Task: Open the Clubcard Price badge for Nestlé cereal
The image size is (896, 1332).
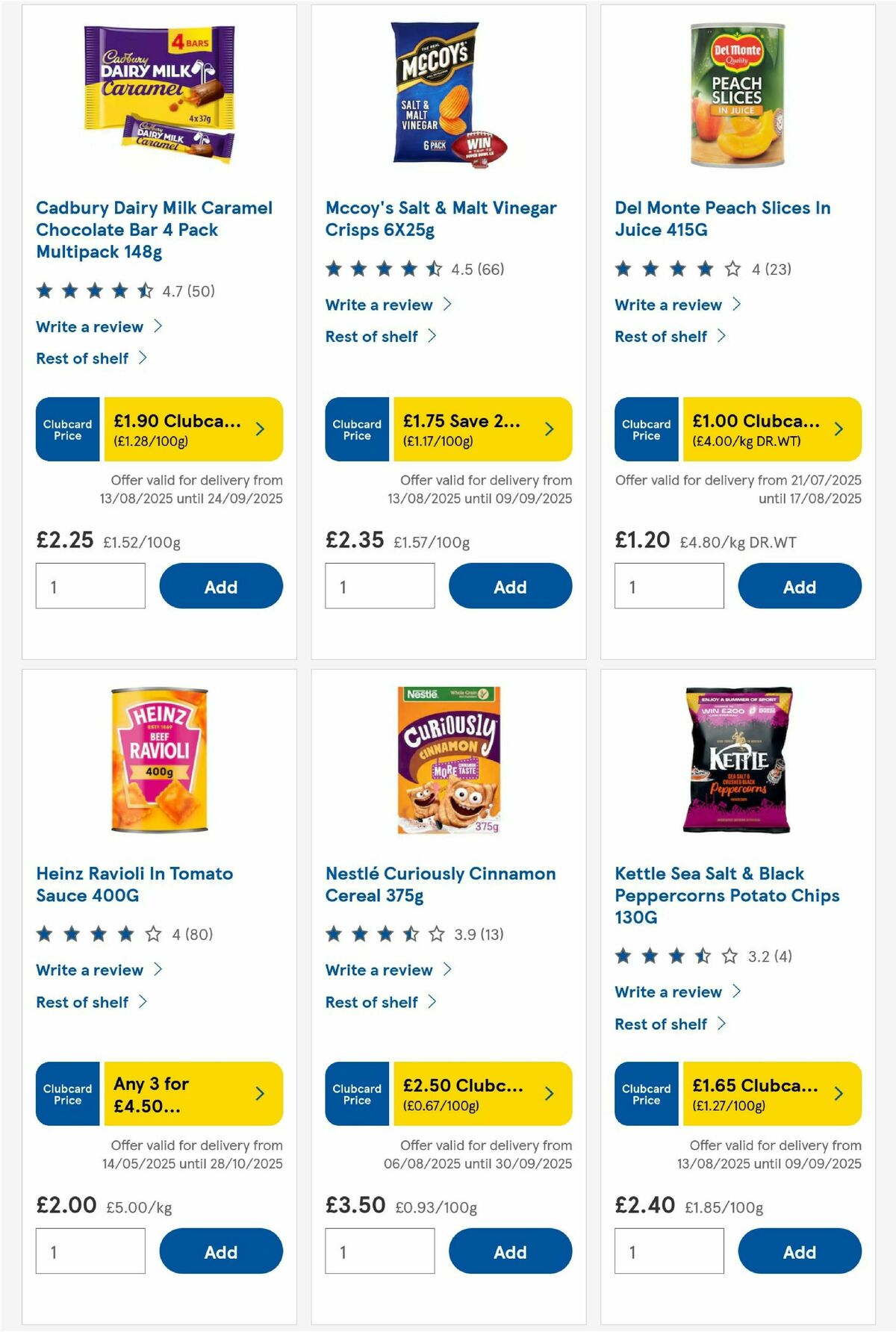Action: click(356, 1094)
